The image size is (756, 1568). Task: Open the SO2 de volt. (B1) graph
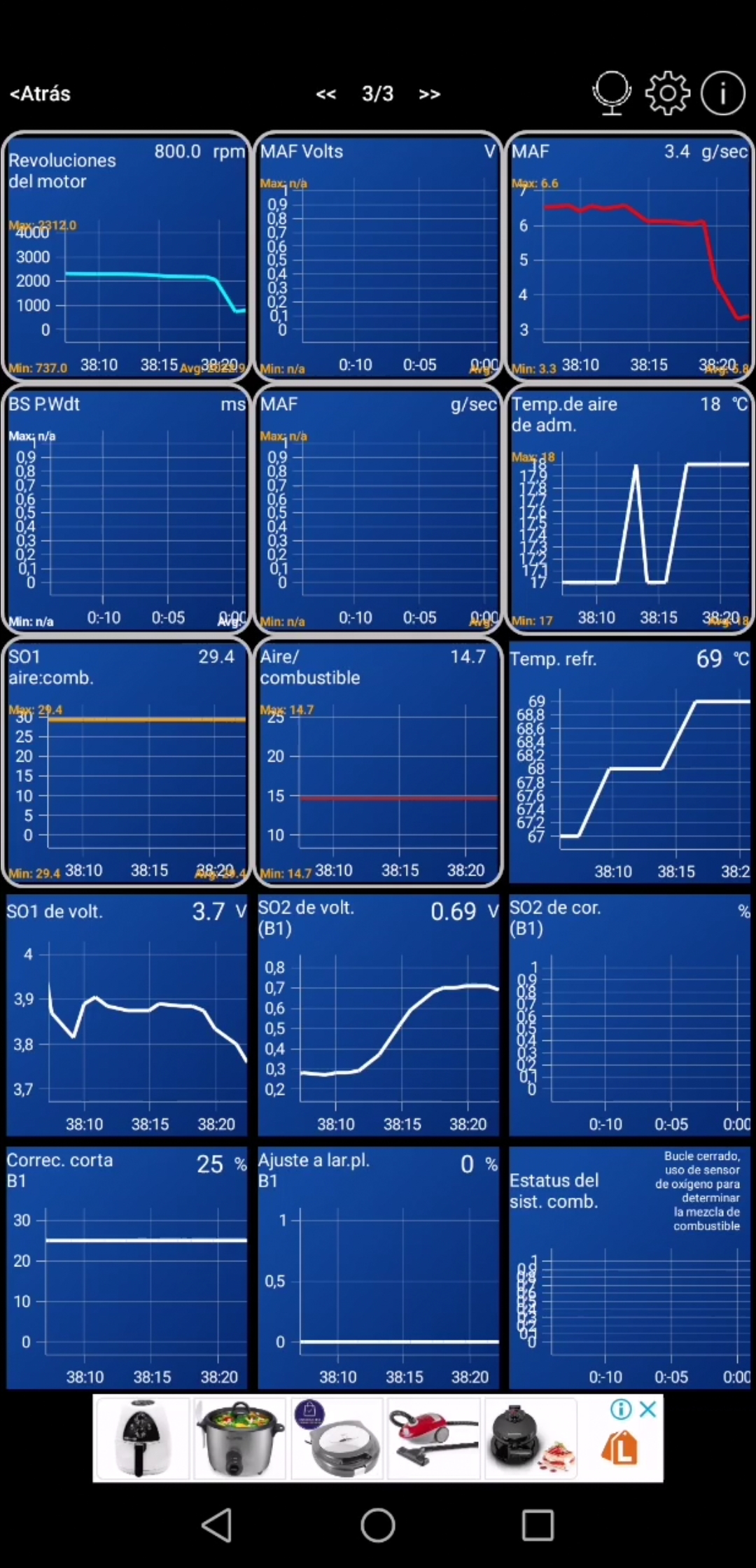378,1014
